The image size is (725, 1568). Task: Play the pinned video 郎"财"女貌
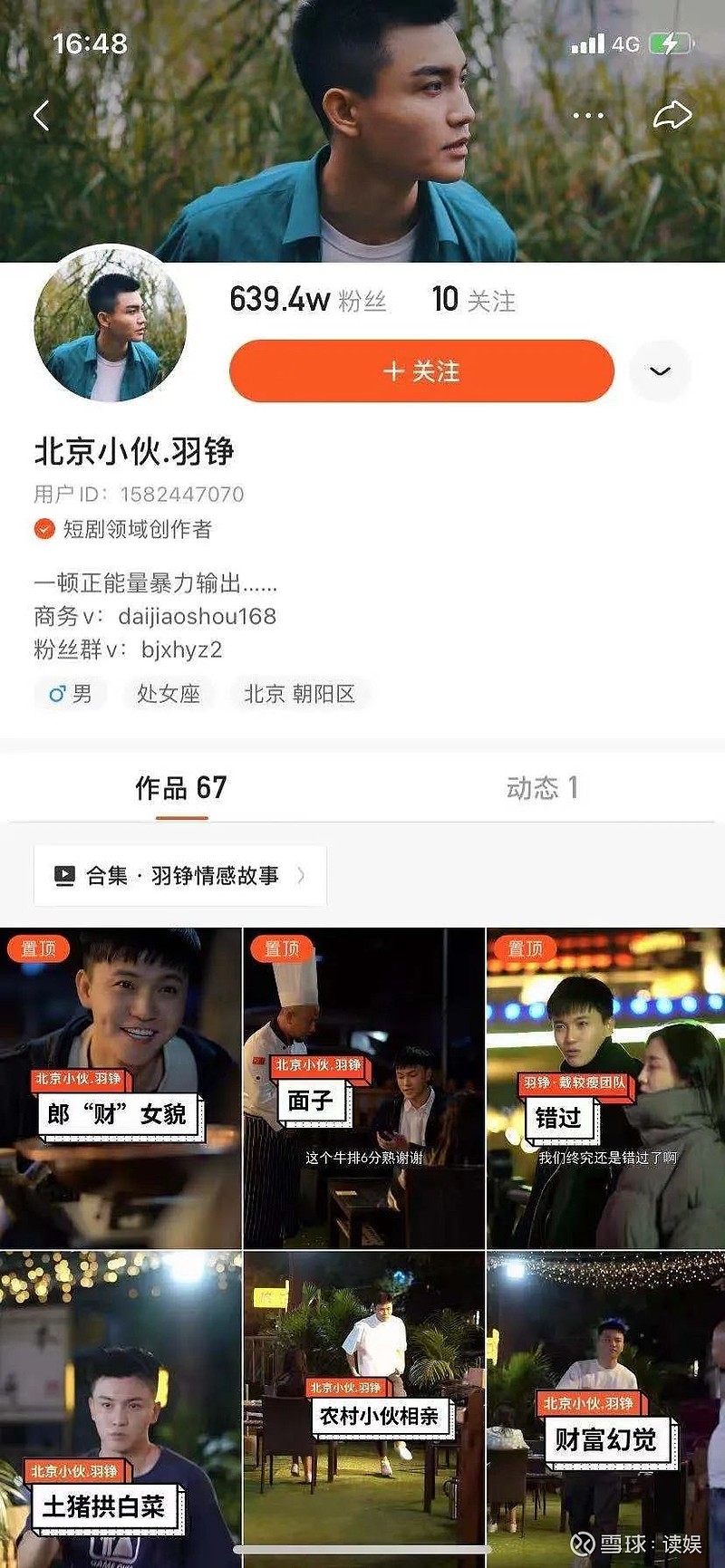121,1087
